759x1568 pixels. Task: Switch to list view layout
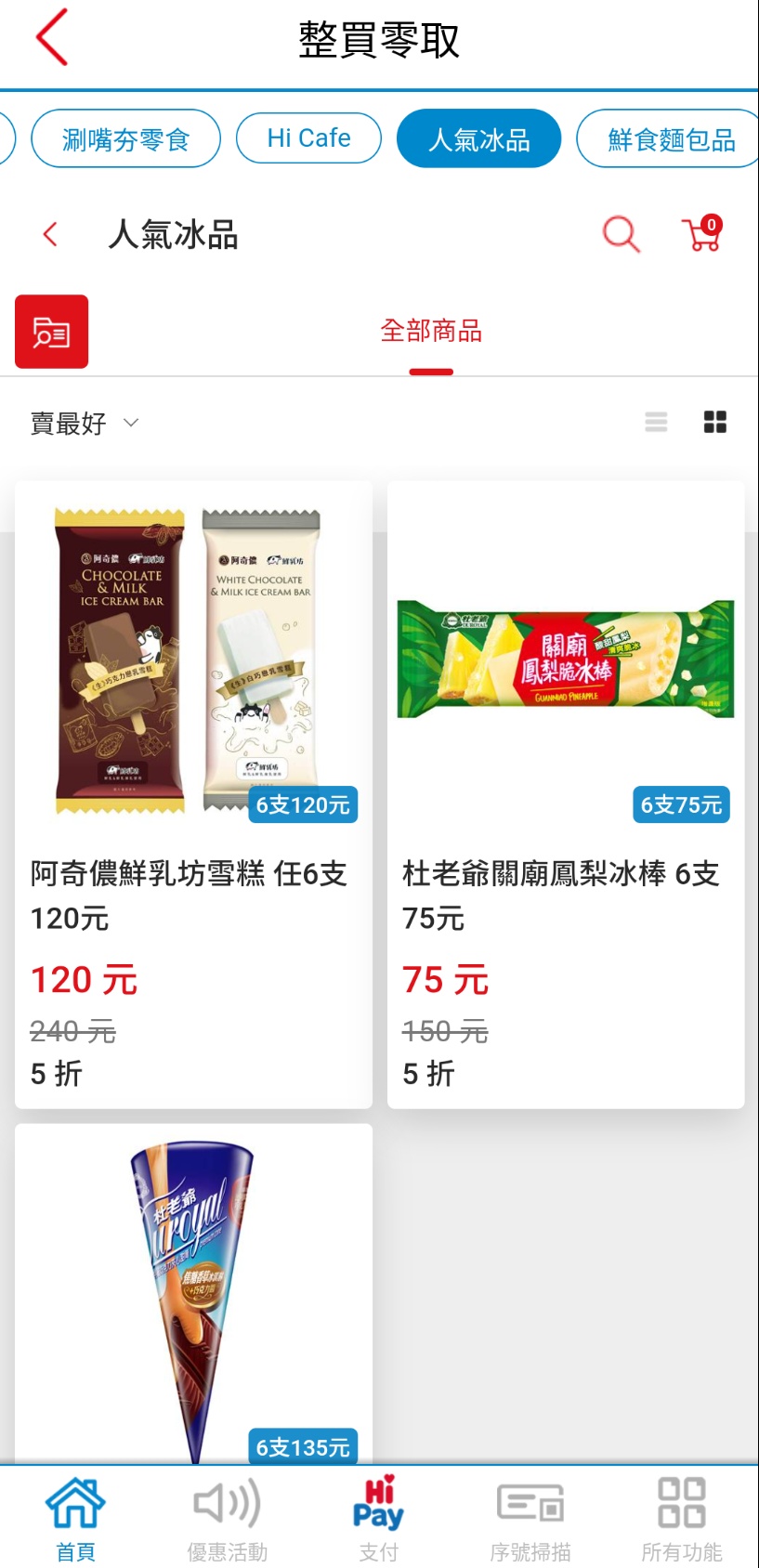pos(656,423)
